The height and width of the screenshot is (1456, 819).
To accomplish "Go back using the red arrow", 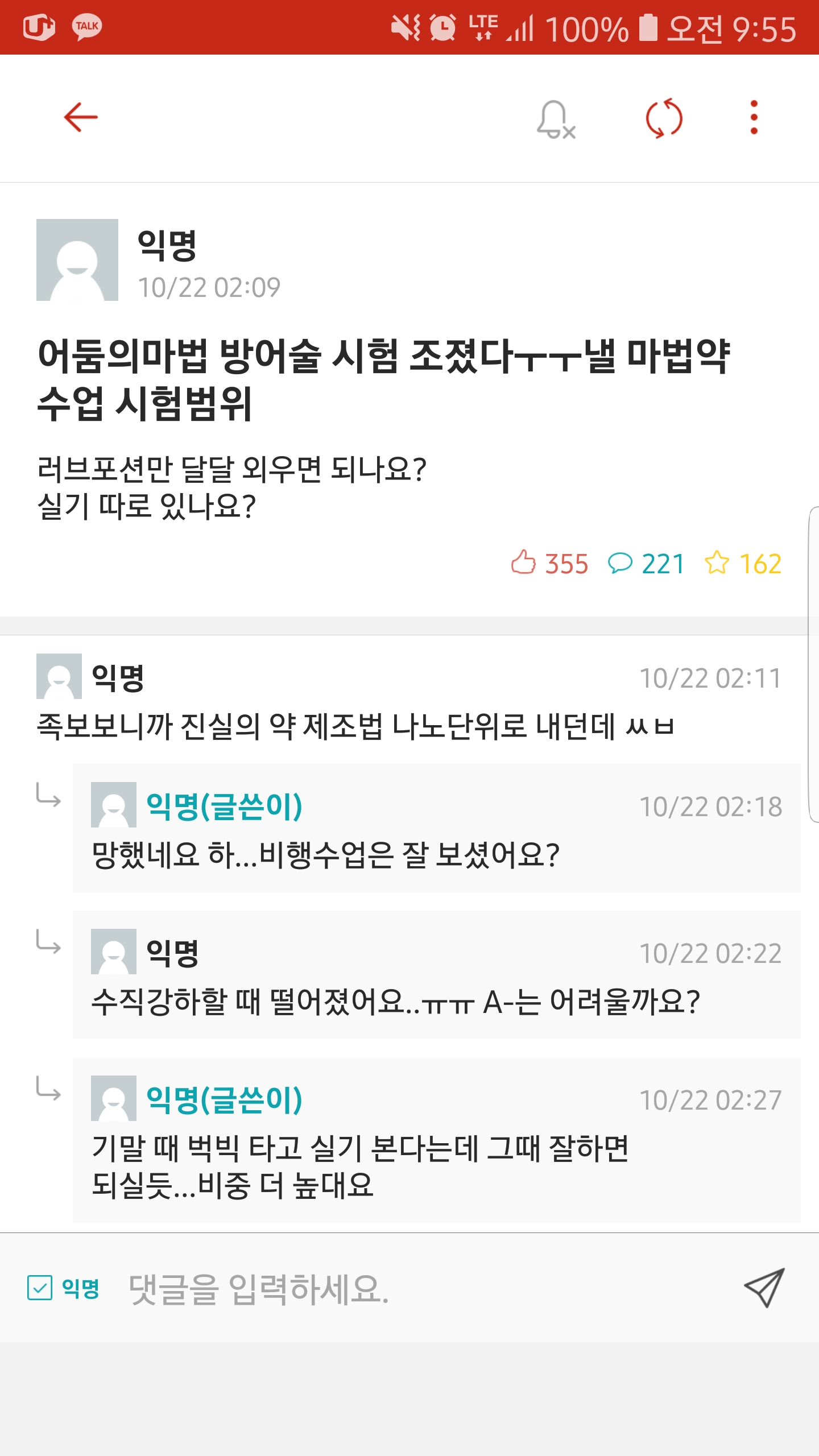I will 80,118.
